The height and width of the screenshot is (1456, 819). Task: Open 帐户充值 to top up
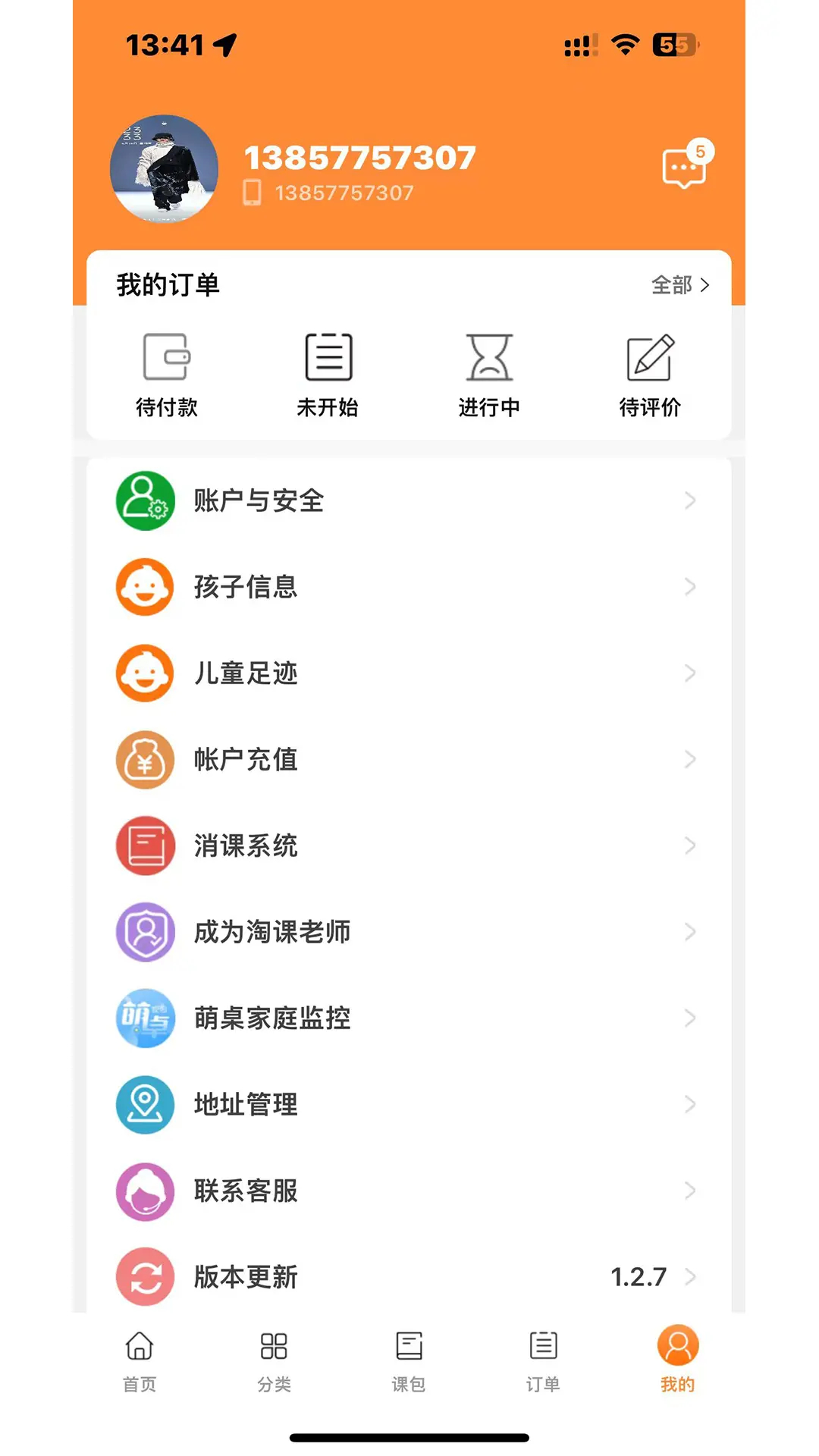pos(408,760)
